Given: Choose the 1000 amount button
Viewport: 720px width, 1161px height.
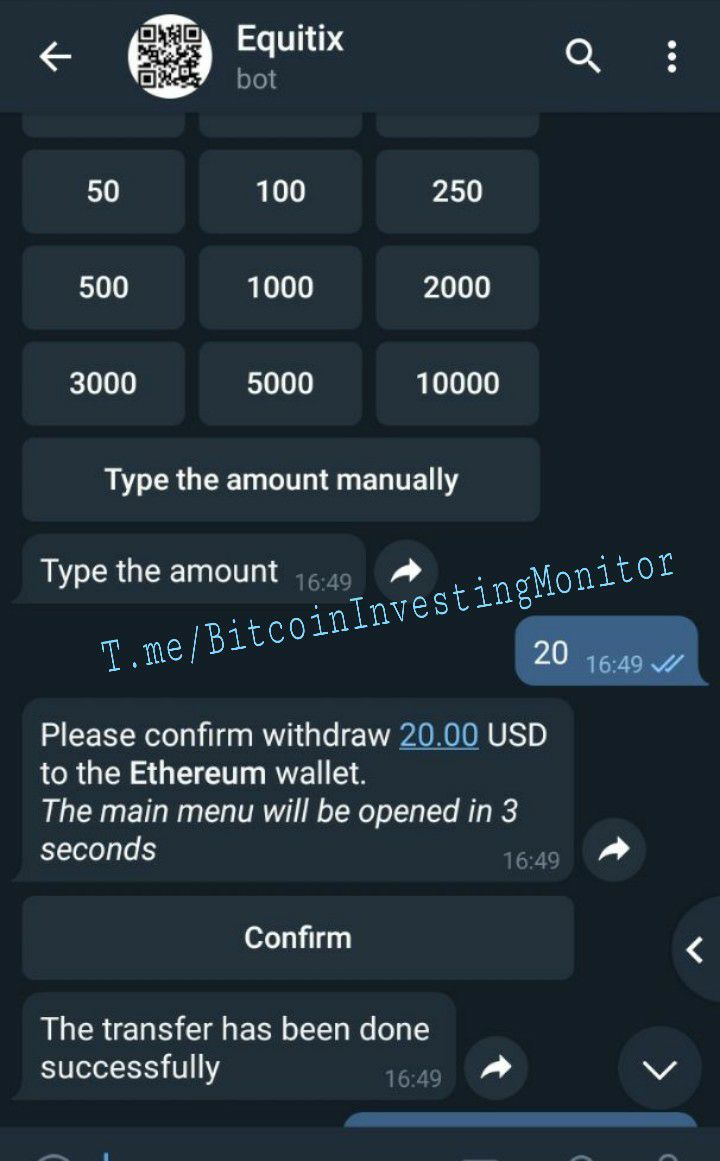Looking at the screenshot, I should click(x=280, y=287).
